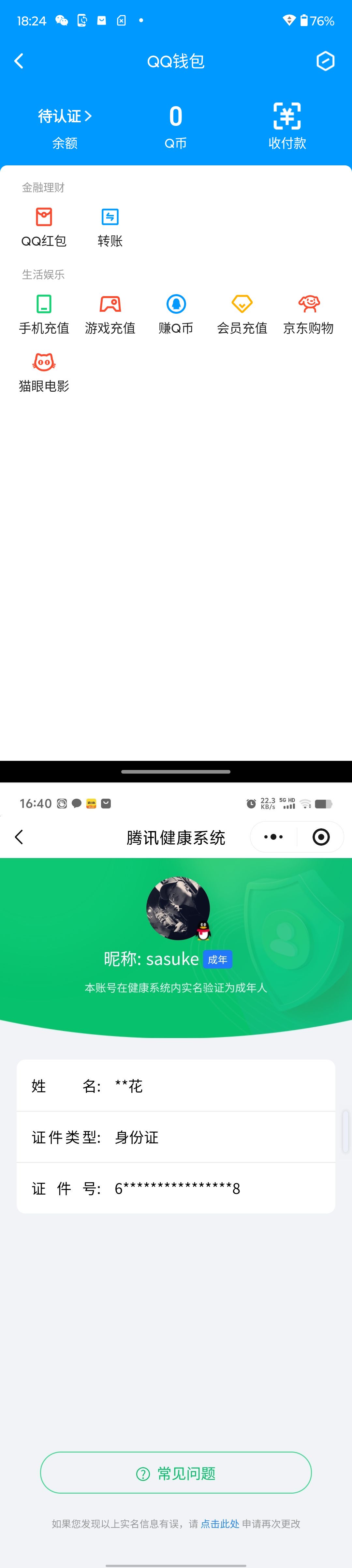This screenshot has height=1568, width=352.
Task: Open 猫眼电影 movie tickets
Action: [x=44, y=372]
